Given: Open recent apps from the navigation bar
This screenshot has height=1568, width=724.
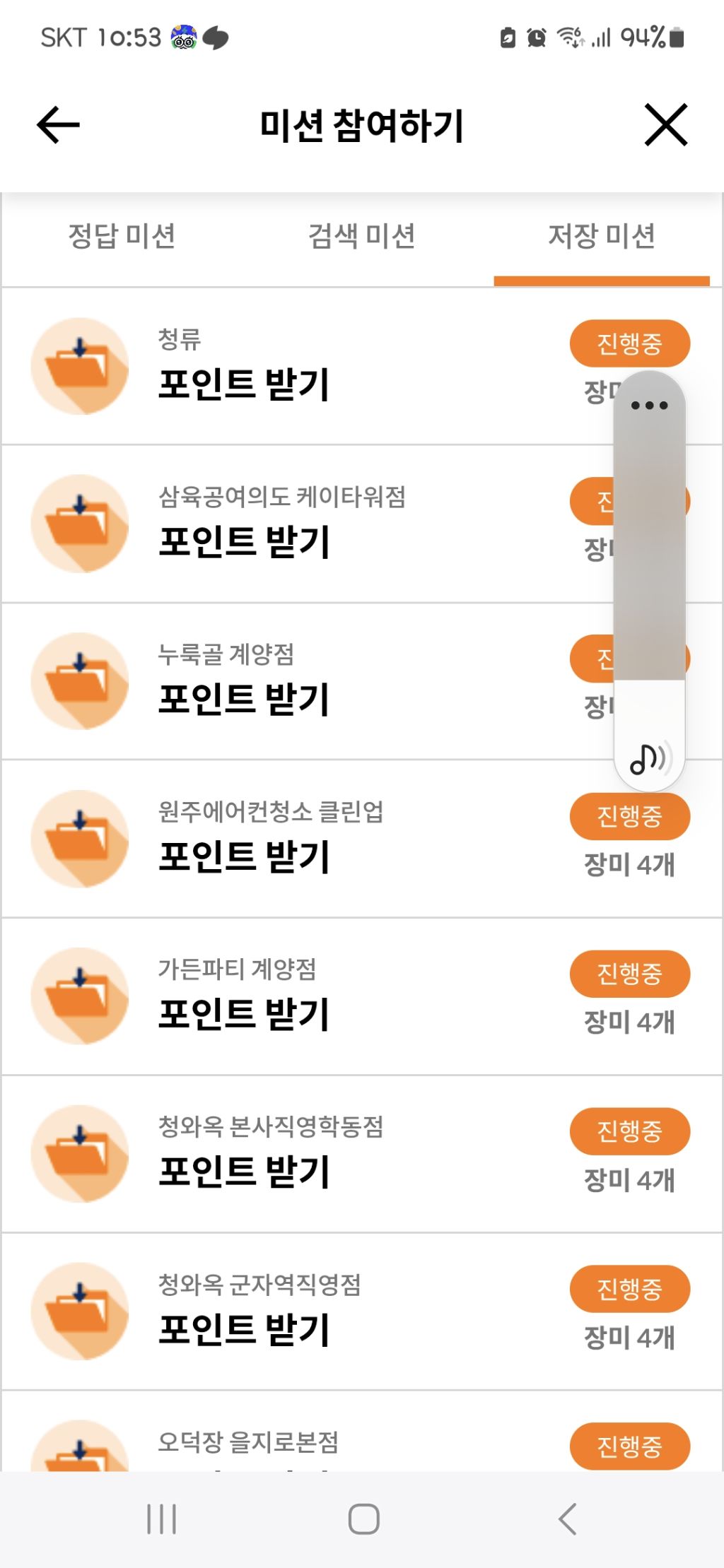Looking at the screenshot, I should (x=161, y=1519).
